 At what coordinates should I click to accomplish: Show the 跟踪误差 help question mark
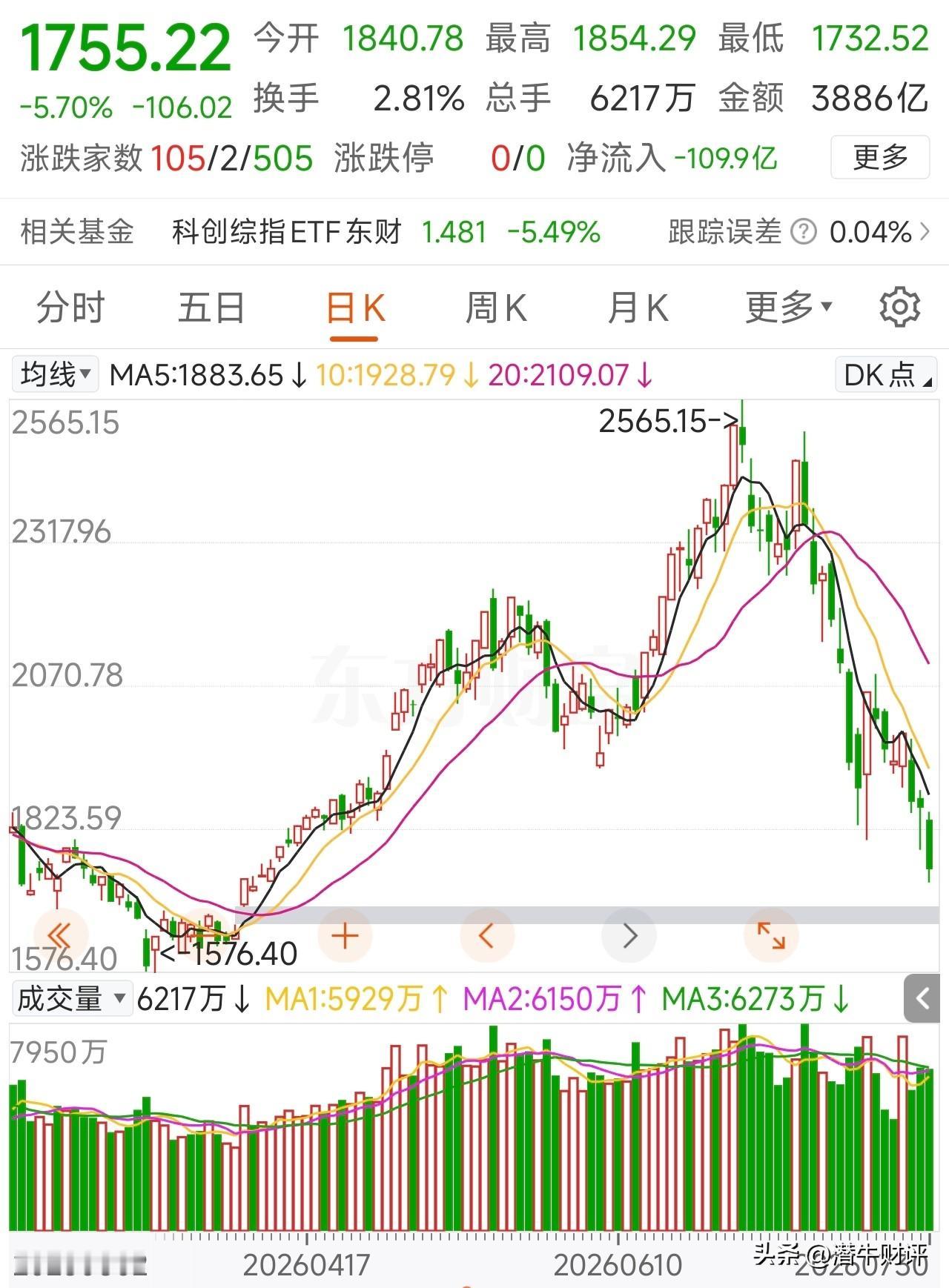click(804, 232)
